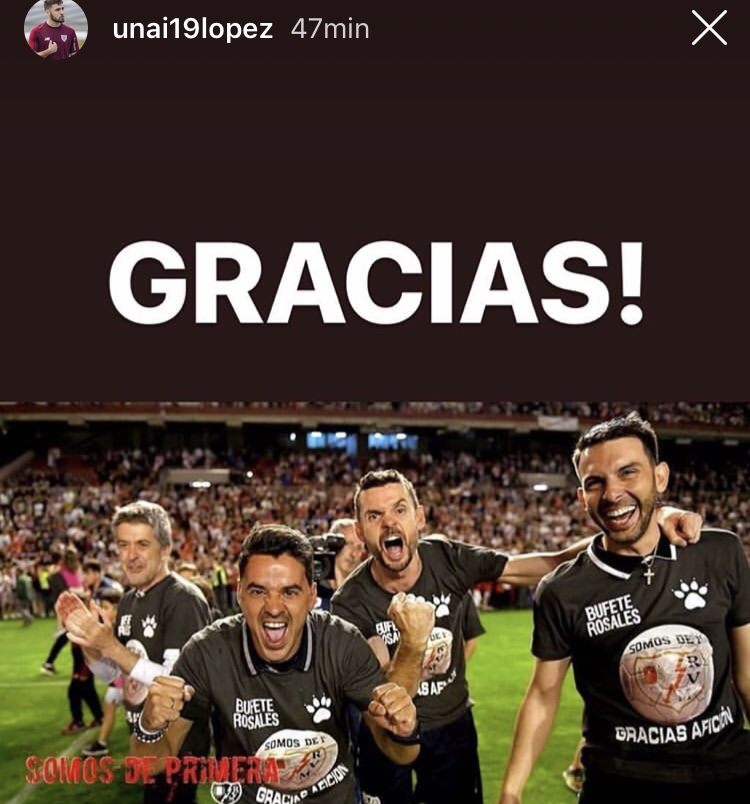Close the story viewer
This screenshot has width=750, height=804.
709,28
